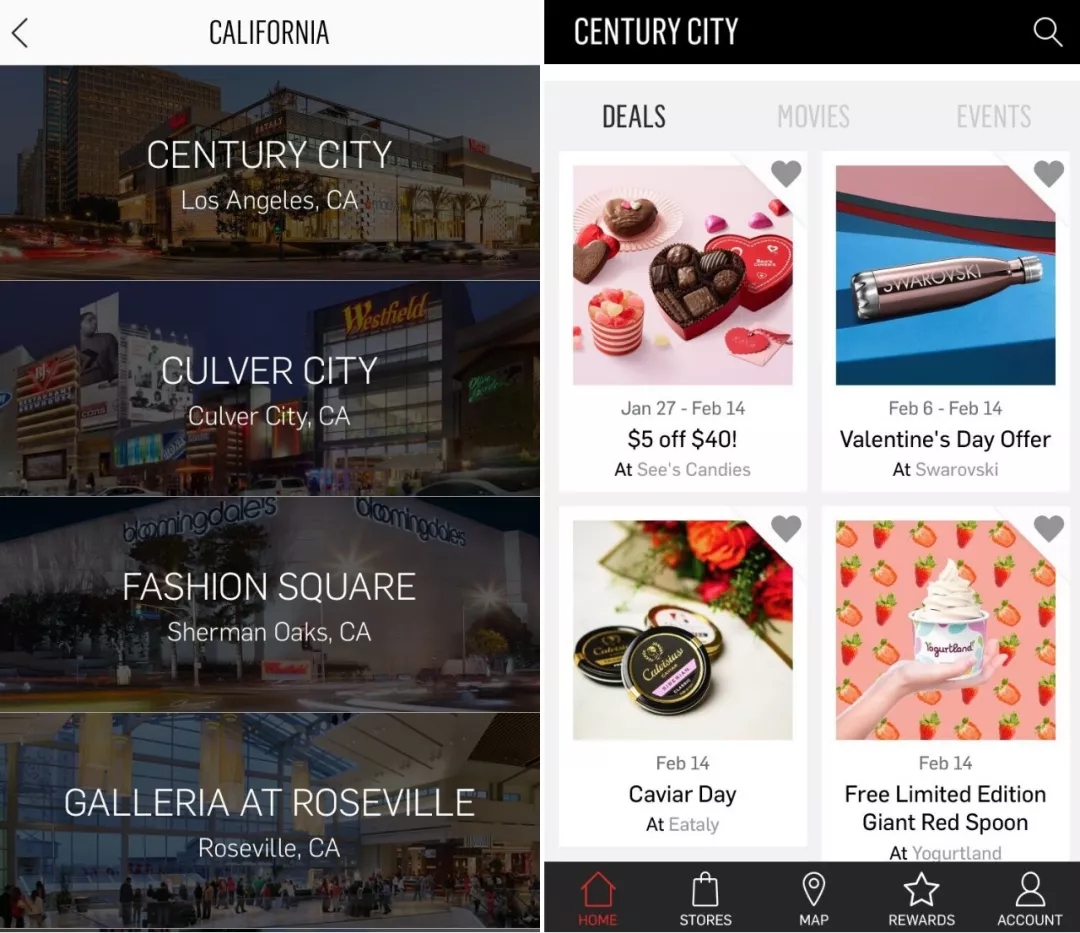Like the Swarovski Valentine's Day Offer
This screenshot has width=1080, height=933.
pos(1048,173)
